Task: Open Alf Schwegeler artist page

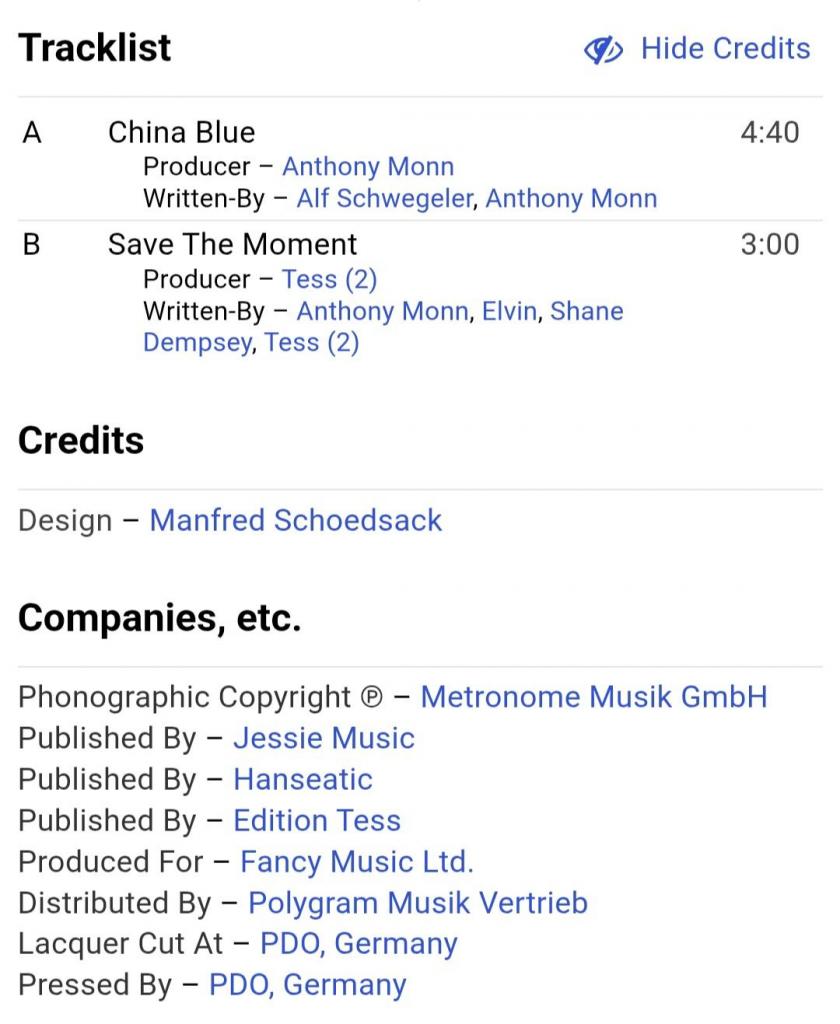Action: pos(383,198)
